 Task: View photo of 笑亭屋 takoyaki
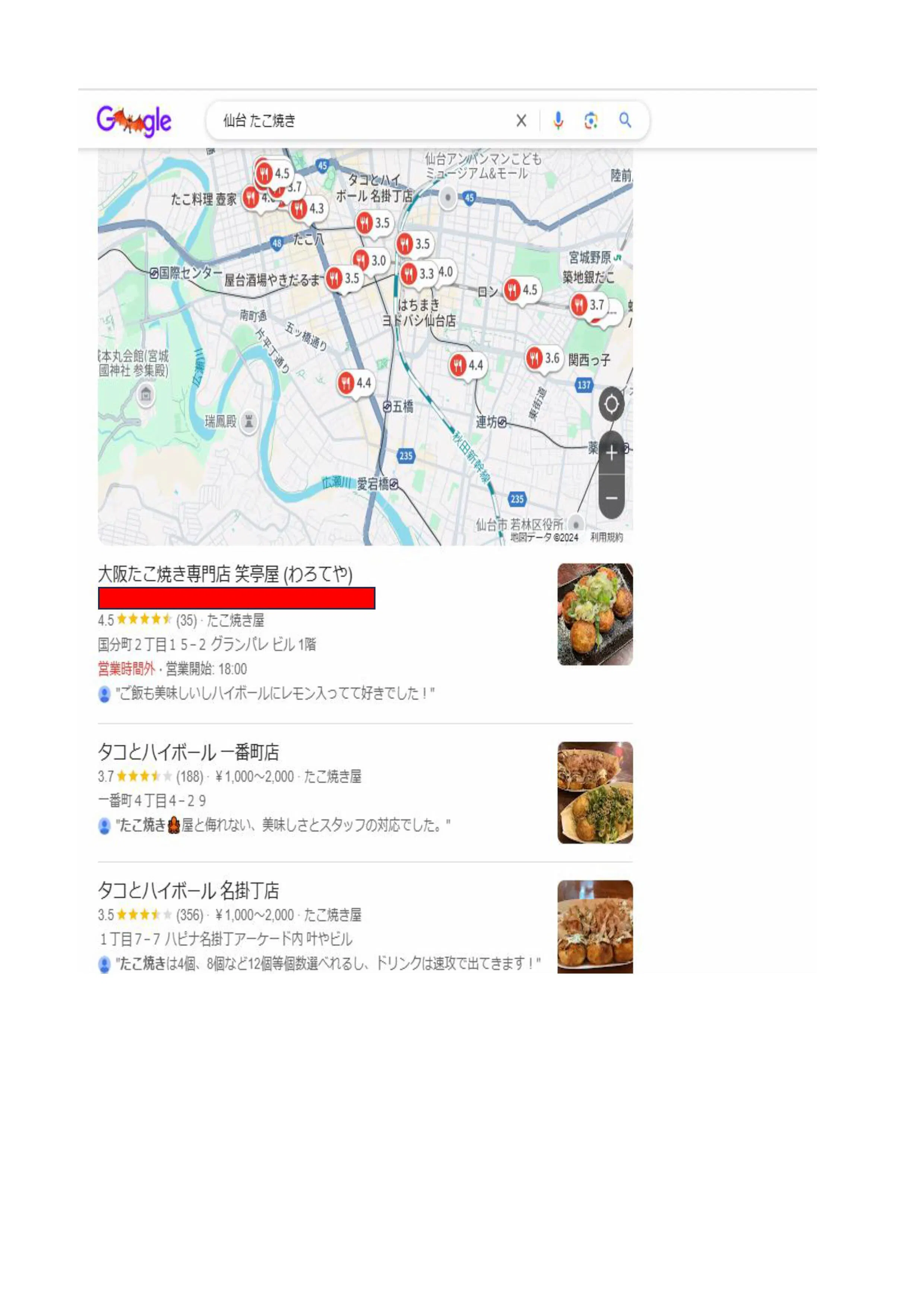[595, 614]
